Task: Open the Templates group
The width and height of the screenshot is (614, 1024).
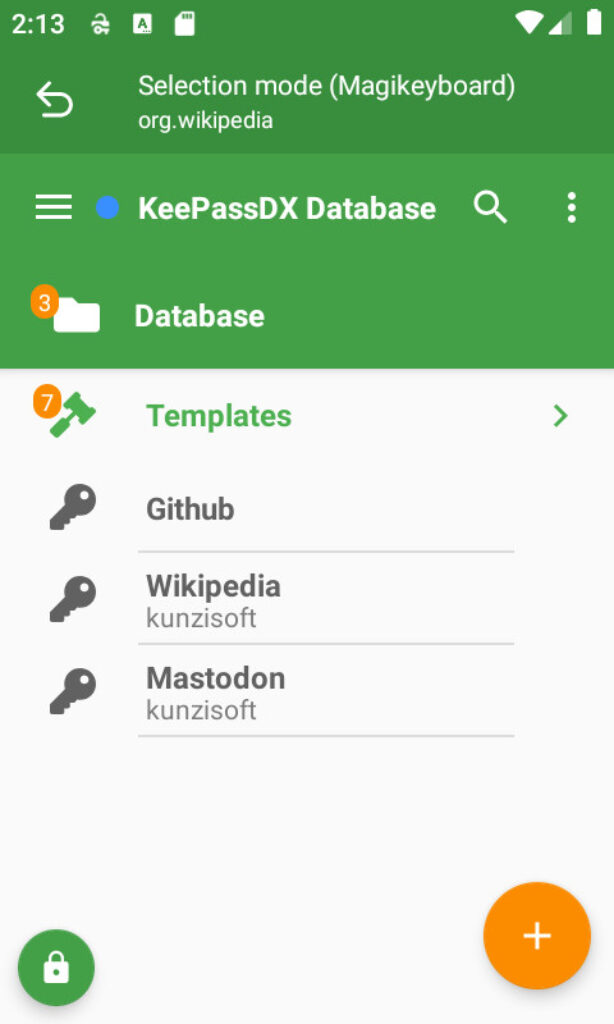Action: pos(307,415)
